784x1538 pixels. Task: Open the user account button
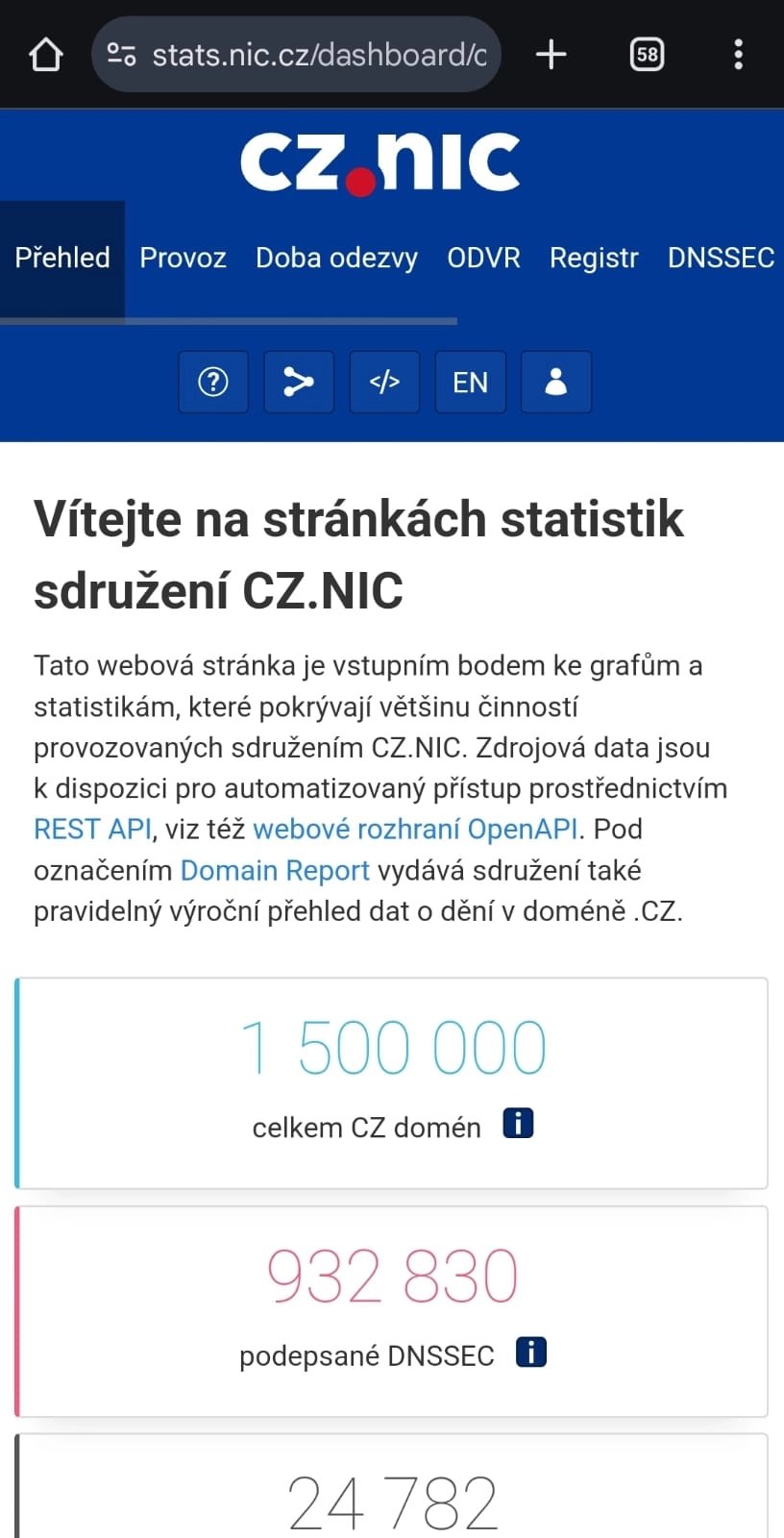(555, 382)
